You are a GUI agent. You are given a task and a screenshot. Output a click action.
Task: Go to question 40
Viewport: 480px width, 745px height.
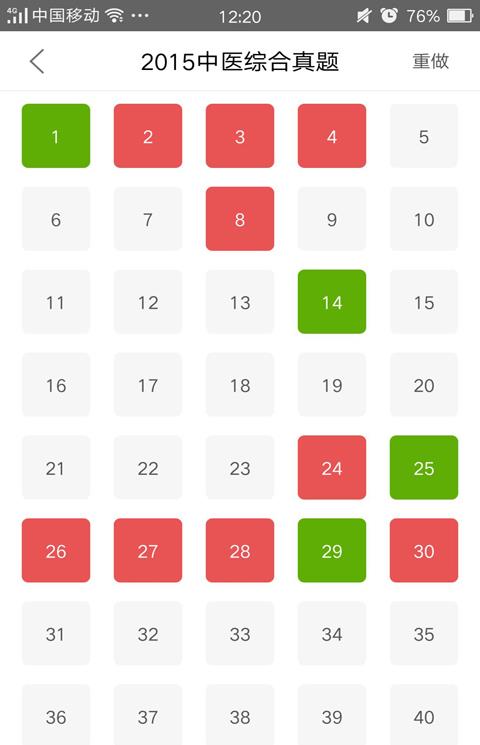424,715
